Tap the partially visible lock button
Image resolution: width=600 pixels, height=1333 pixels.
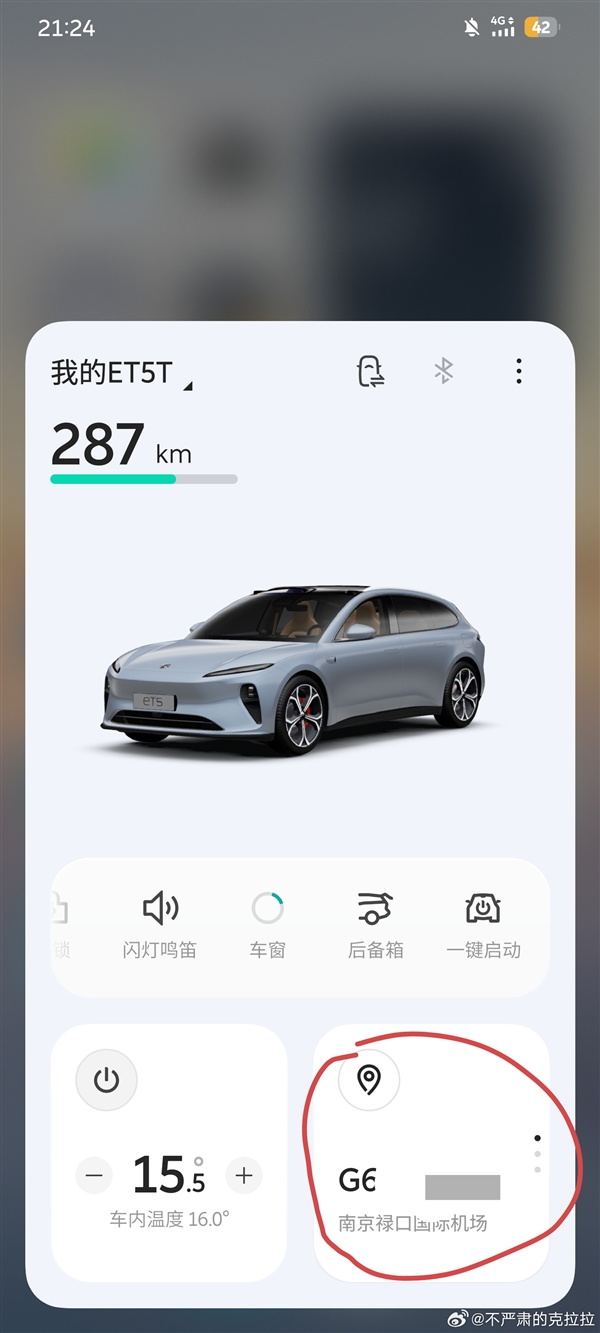tap(60, 925)
